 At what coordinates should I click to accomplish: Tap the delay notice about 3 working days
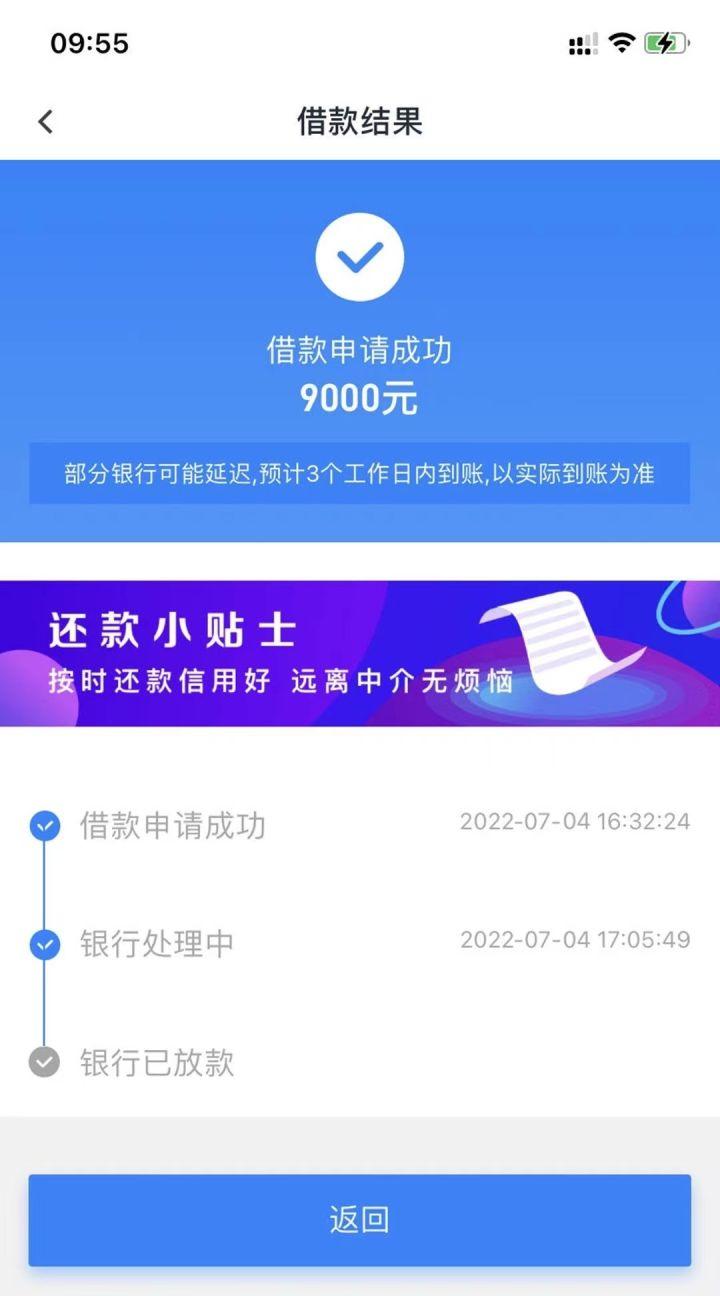[360, 471]
